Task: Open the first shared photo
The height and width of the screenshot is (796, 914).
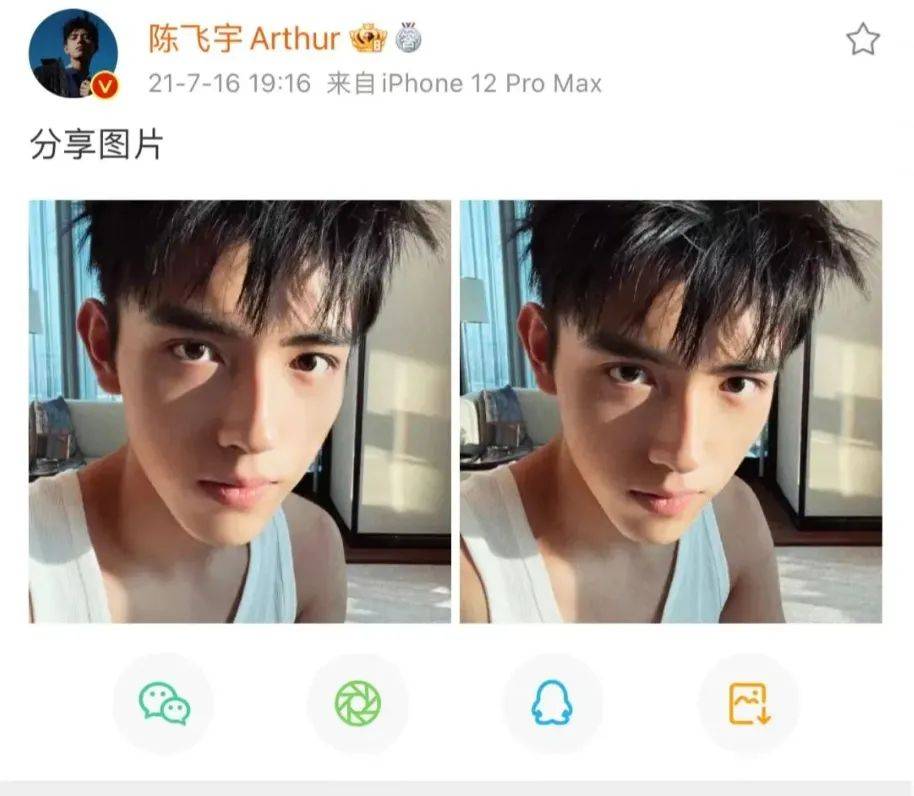Action: tap(240, 411)
